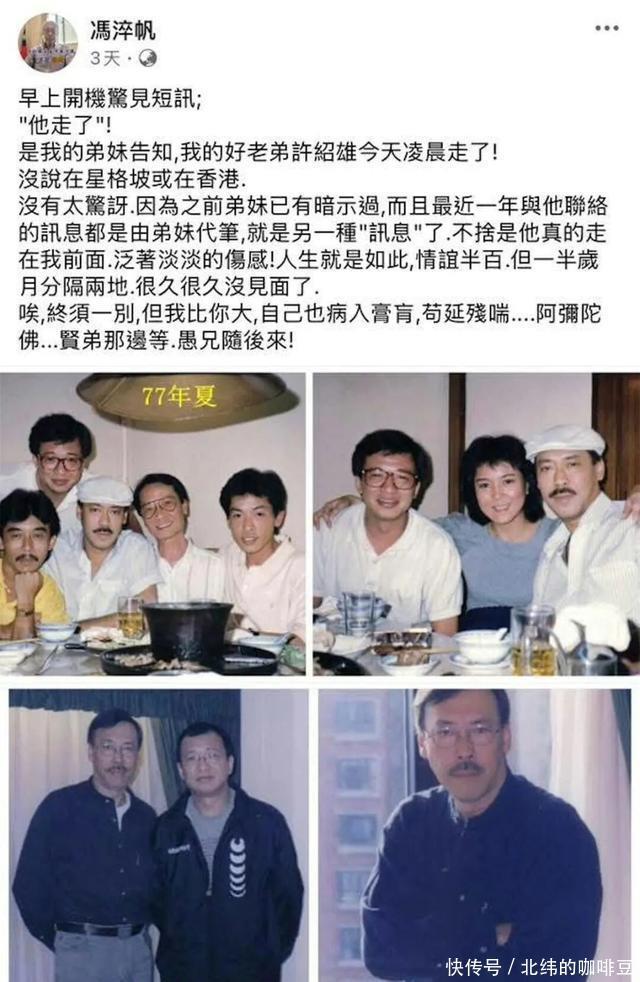
Task: Open the post's three-dot overflow menu
Action: tap(606, 28)
